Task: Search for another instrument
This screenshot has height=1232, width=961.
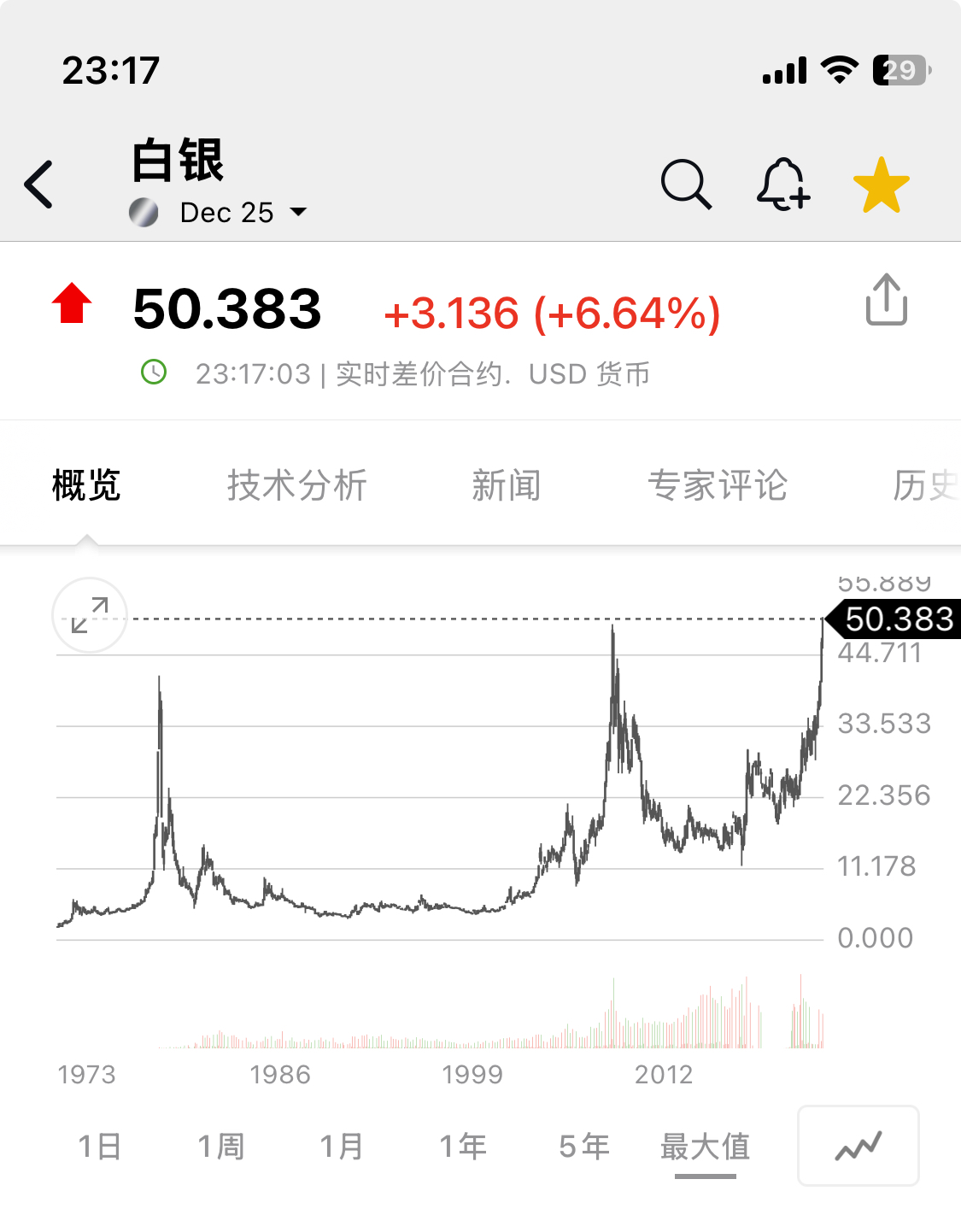Action: pos(685,184)
